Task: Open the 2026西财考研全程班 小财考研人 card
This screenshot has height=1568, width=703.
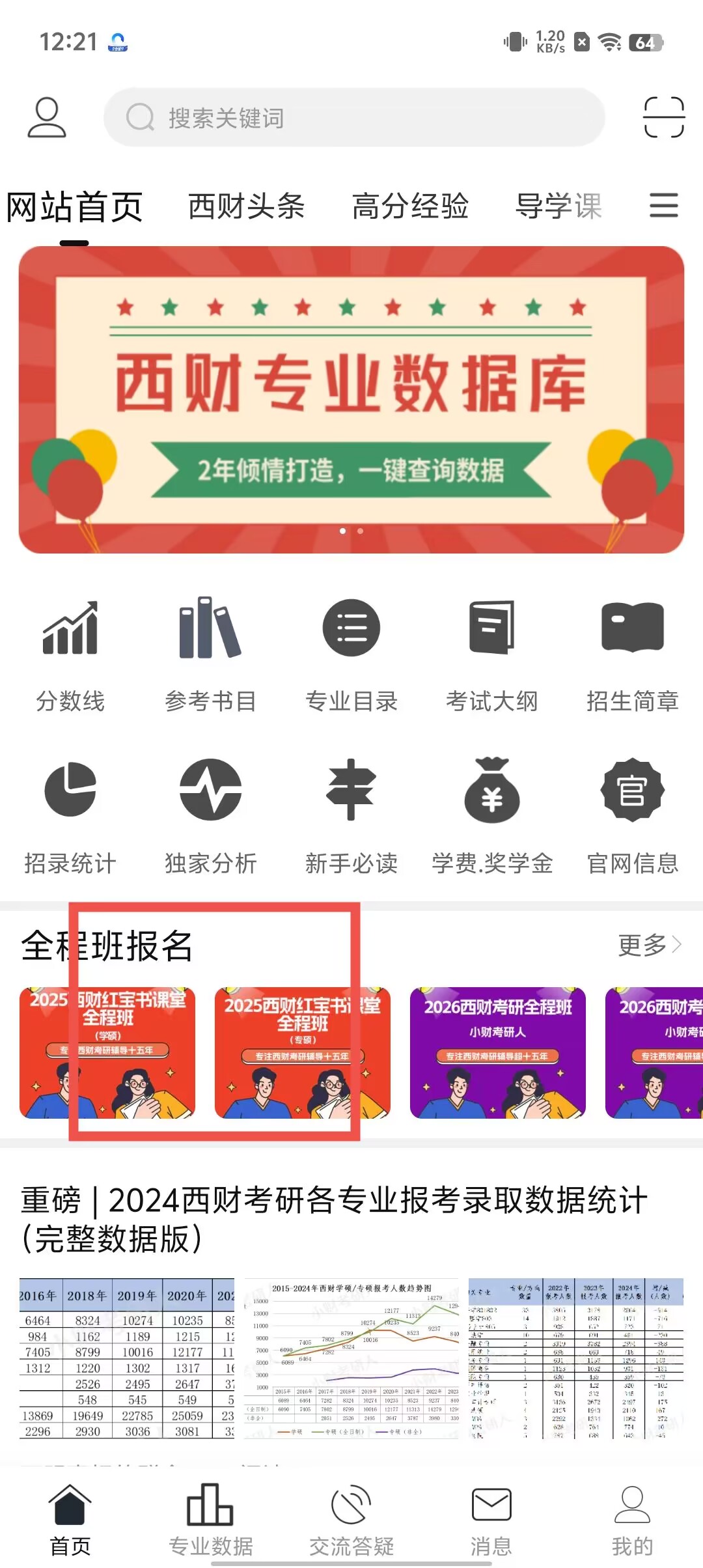Action: (x=498, y=1053)
